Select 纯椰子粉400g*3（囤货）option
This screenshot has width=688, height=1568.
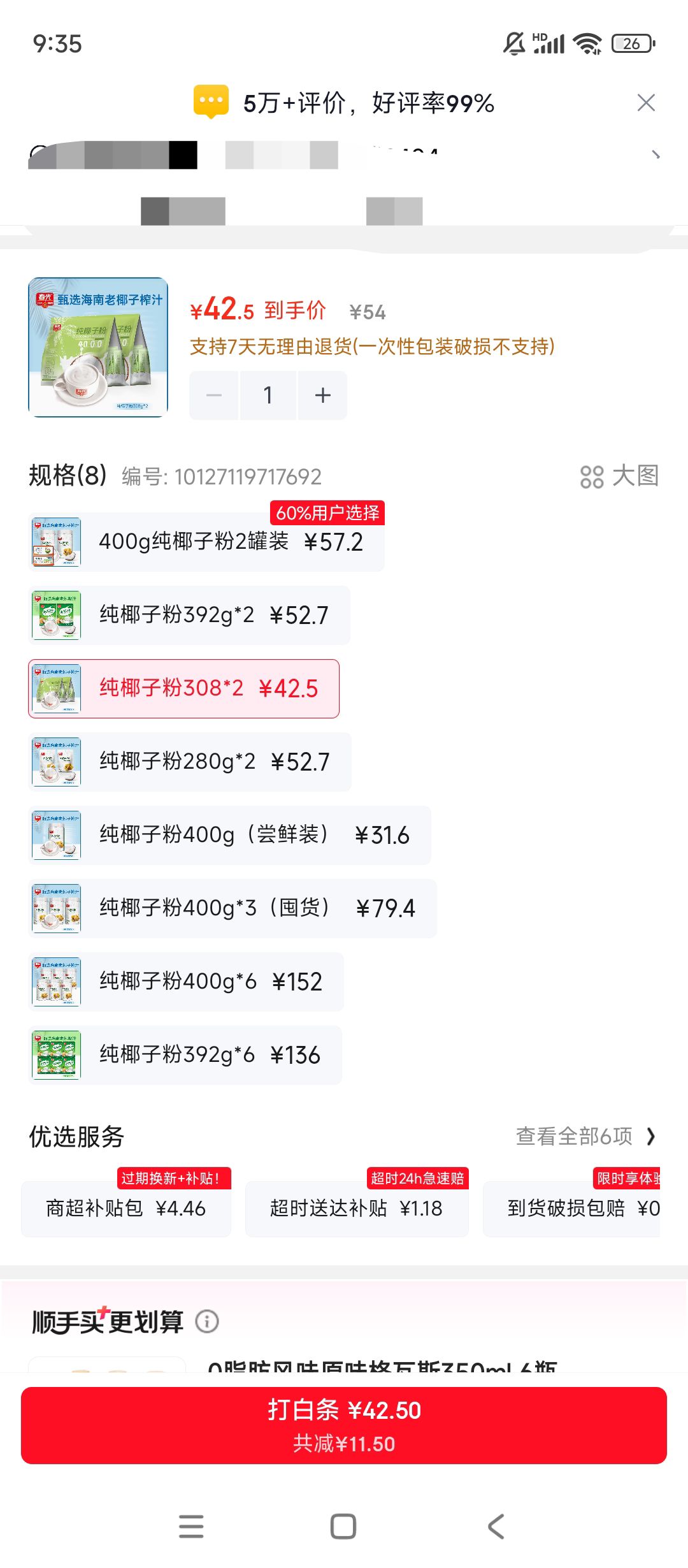233,908
